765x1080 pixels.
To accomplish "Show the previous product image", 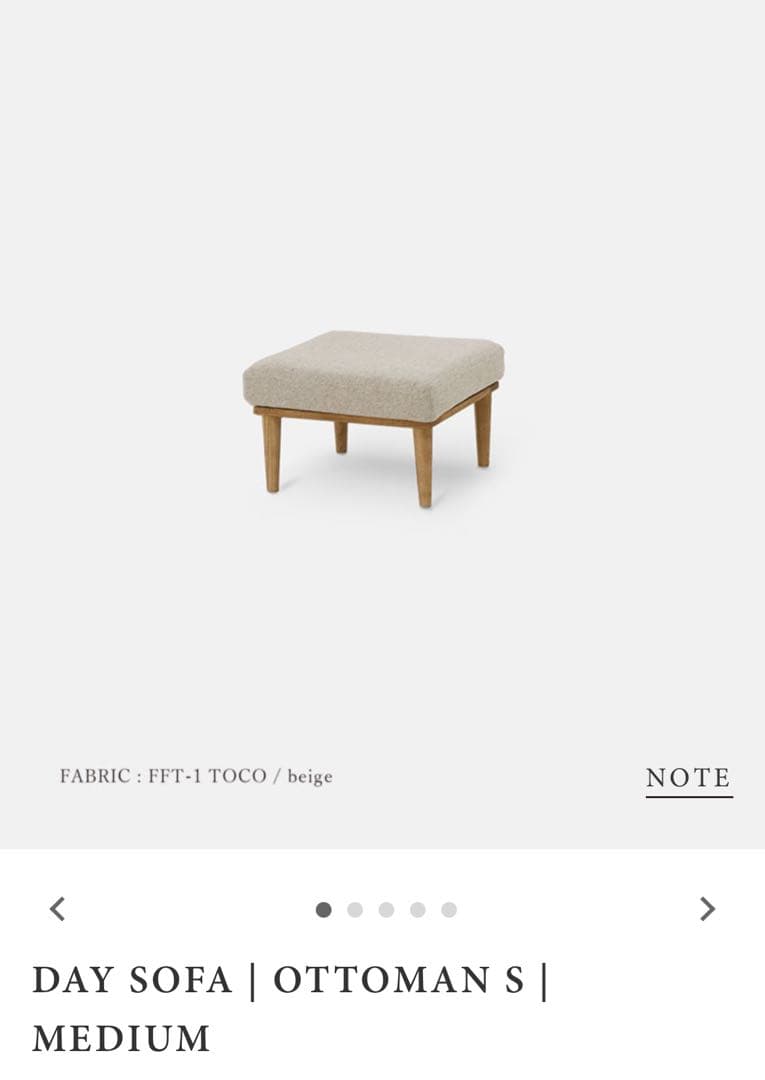I will [58, 909].
